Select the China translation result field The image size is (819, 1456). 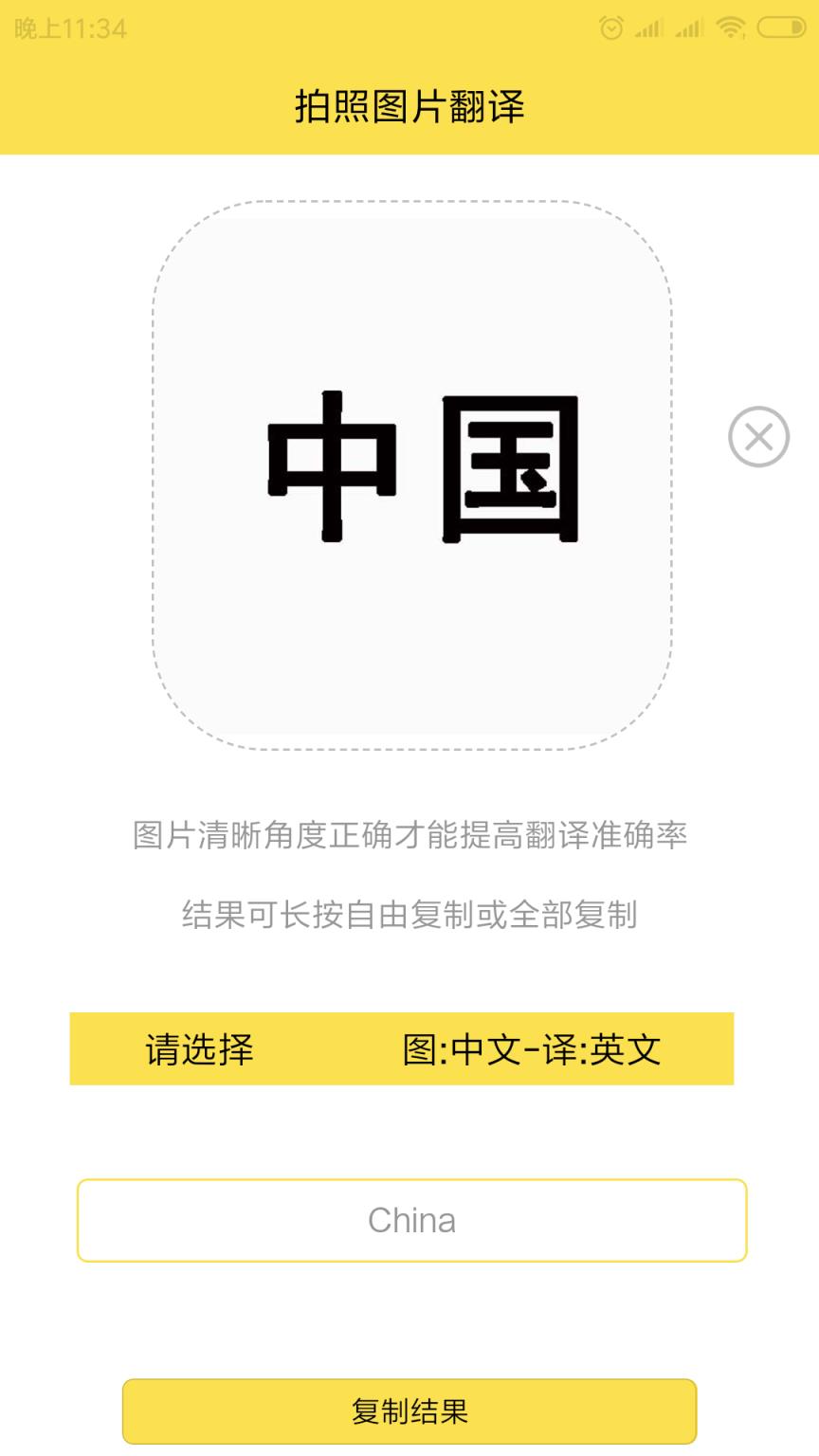(409, 1221)
